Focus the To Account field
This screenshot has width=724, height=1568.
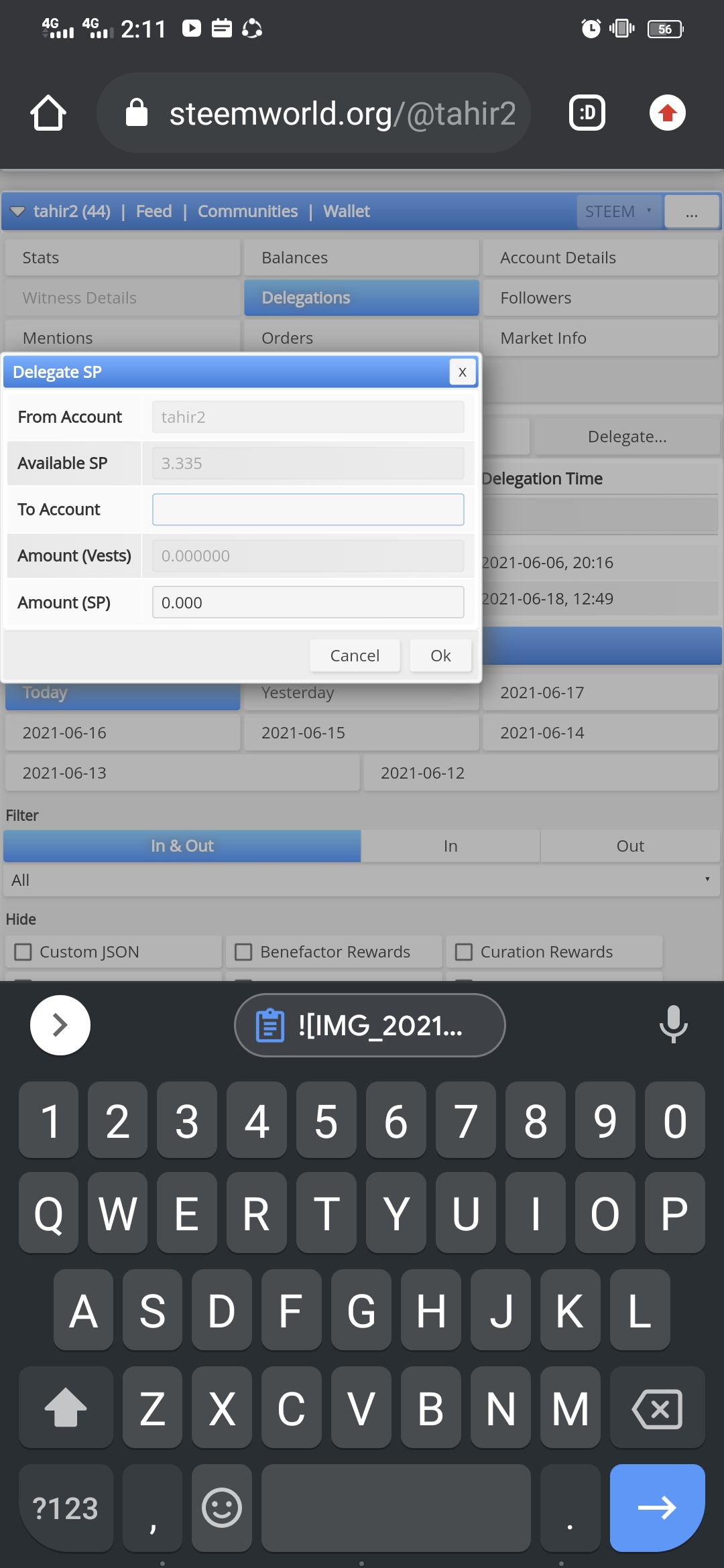(x=308, y=509)
